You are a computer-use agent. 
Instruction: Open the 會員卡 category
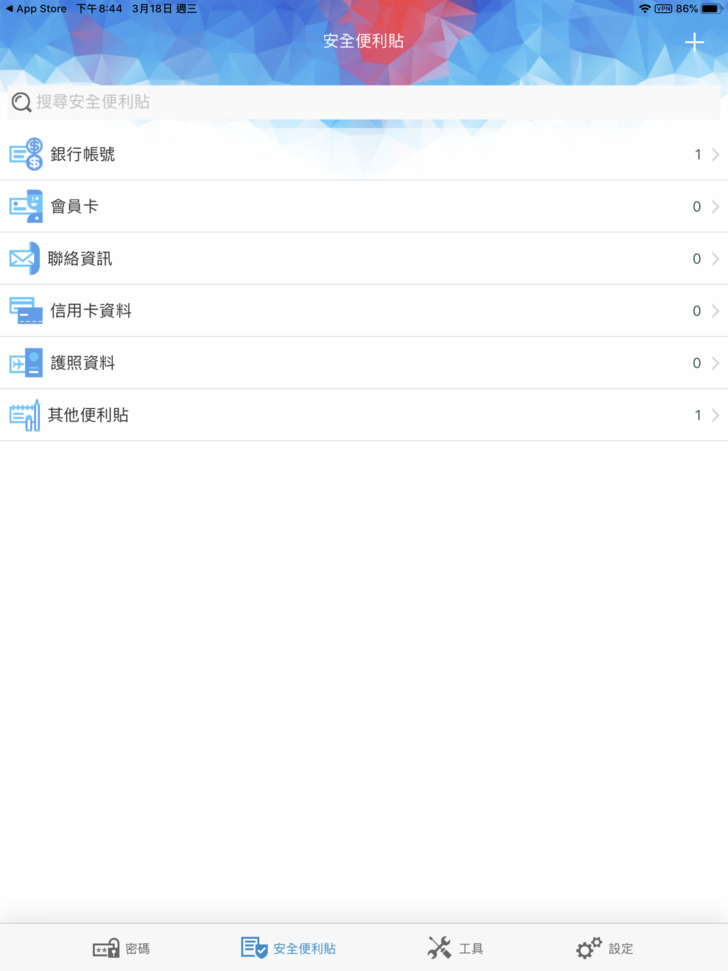(363, 206)
